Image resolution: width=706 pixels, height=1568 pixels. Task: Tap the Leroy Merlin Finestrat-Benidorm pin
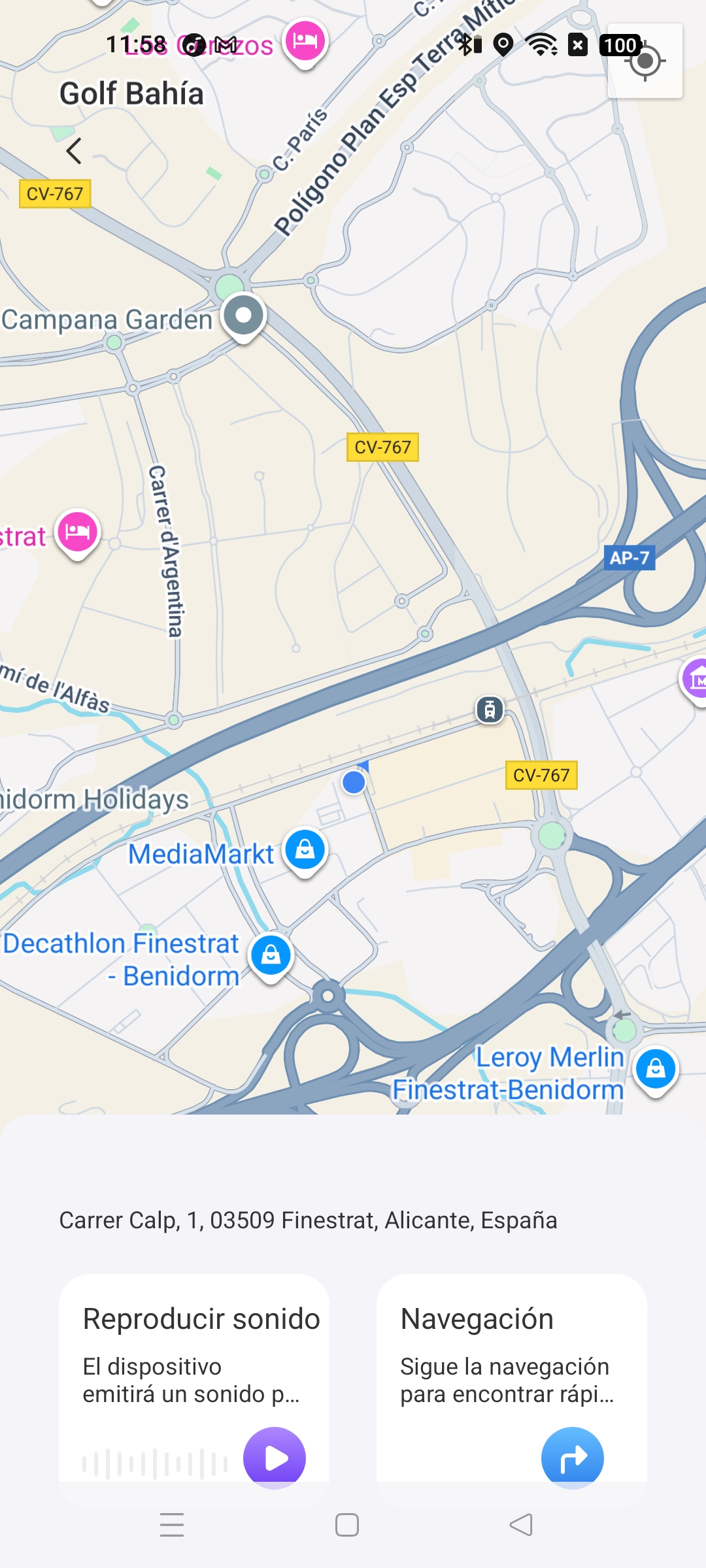click(x=655, y=1069)
